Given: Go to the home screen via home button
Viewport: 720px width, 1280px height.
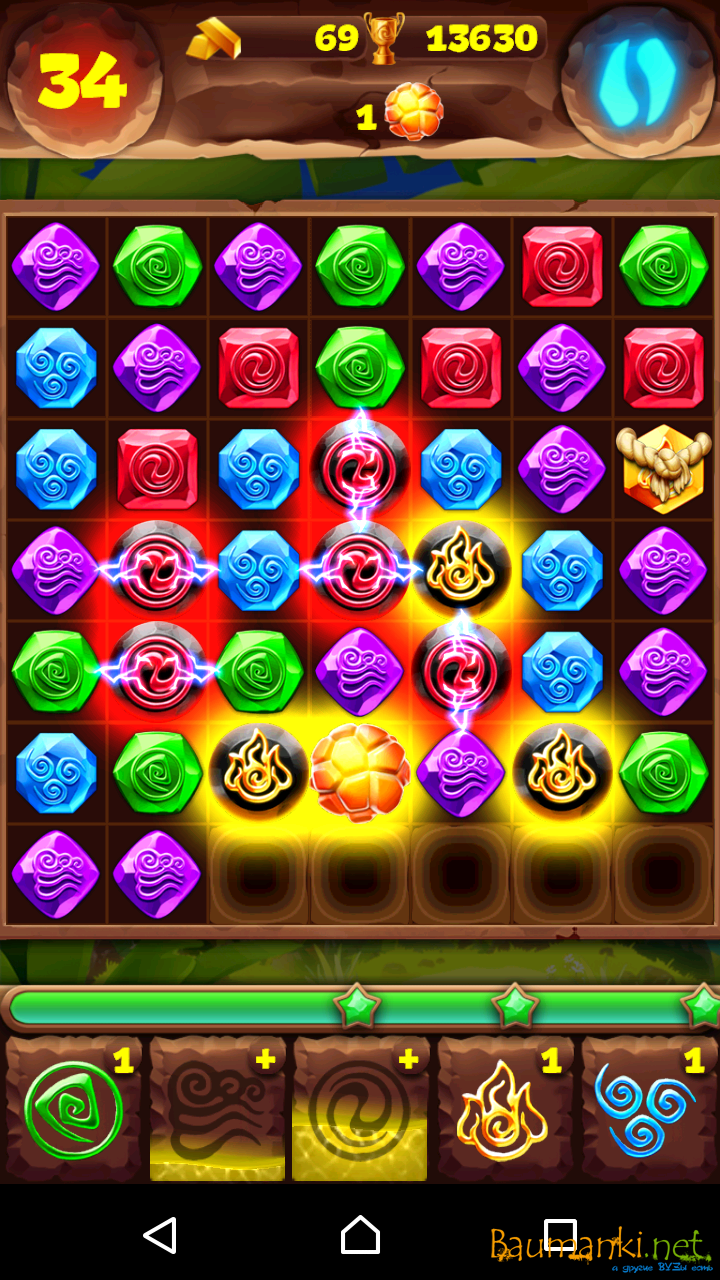Looking at the screenshot, I should [360, 1235].
